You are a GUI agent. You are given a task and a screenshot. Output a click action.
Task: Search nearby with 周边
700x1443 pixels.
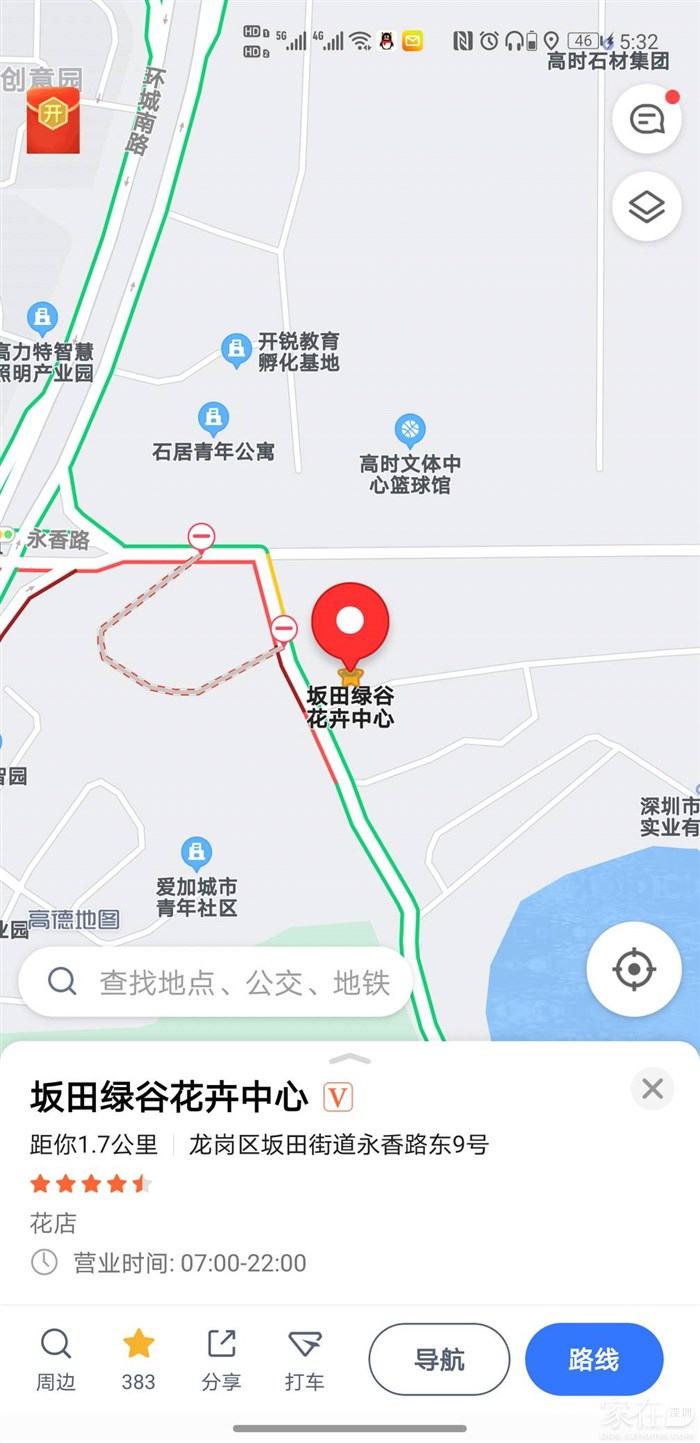point(55,1359)
